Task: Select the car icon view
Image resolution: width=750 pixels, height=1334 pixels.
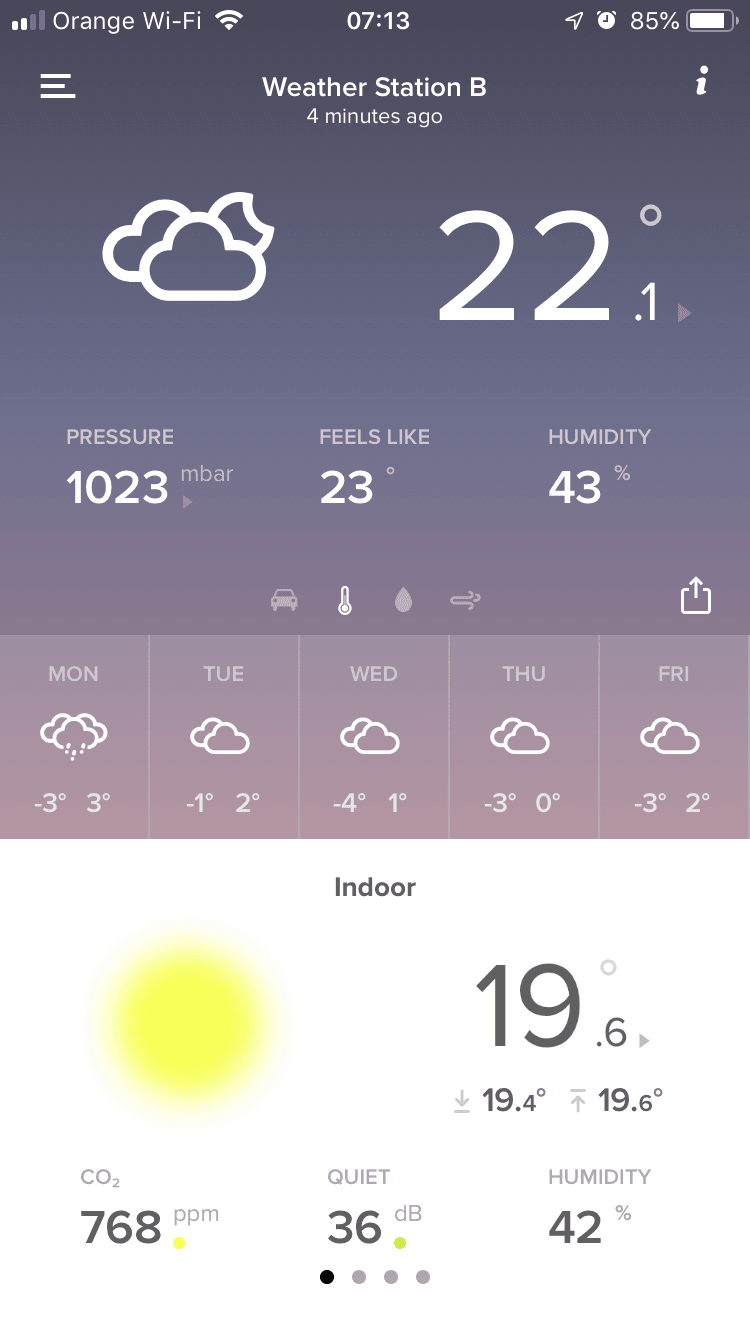Action: coord(285,600)
